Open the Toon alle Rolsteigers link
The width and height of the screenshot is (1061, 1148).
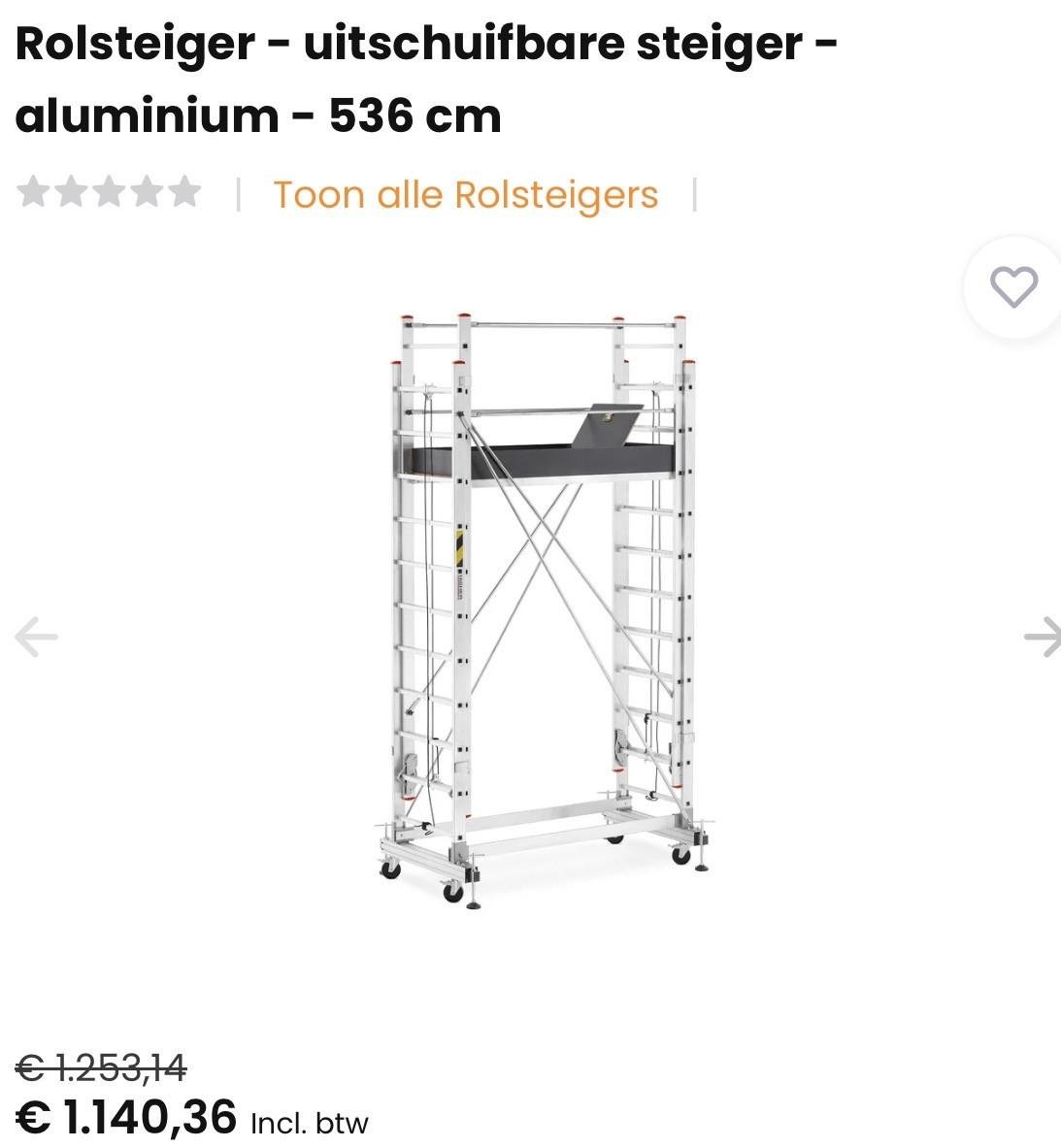coord(466,194)
